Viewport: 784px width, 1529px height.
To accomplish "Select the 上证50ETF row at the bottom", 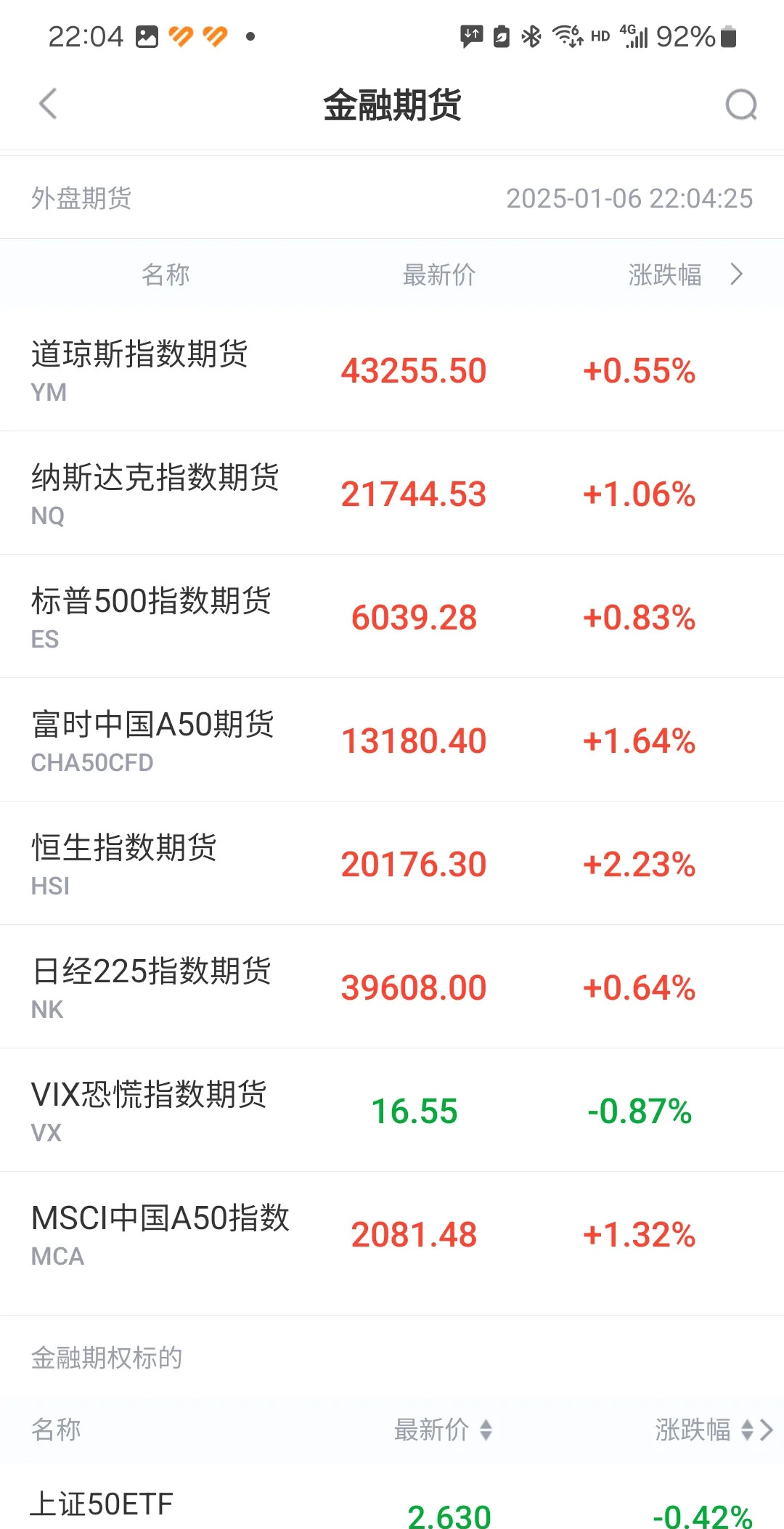I will click(392, 1506).
